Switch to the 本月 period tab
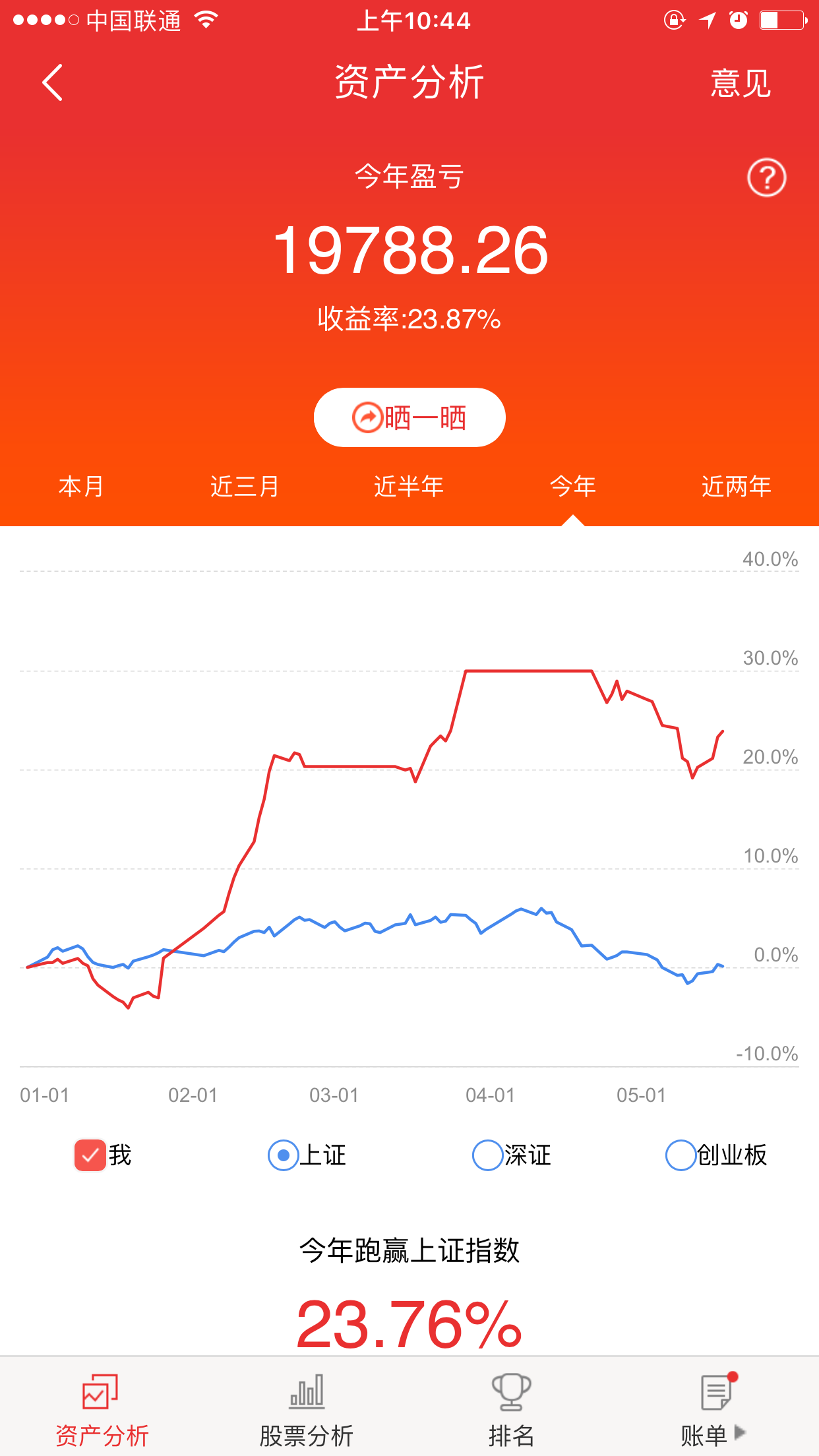The height and width of the screenshot is (1456, 819). click(x=82, y=487)
